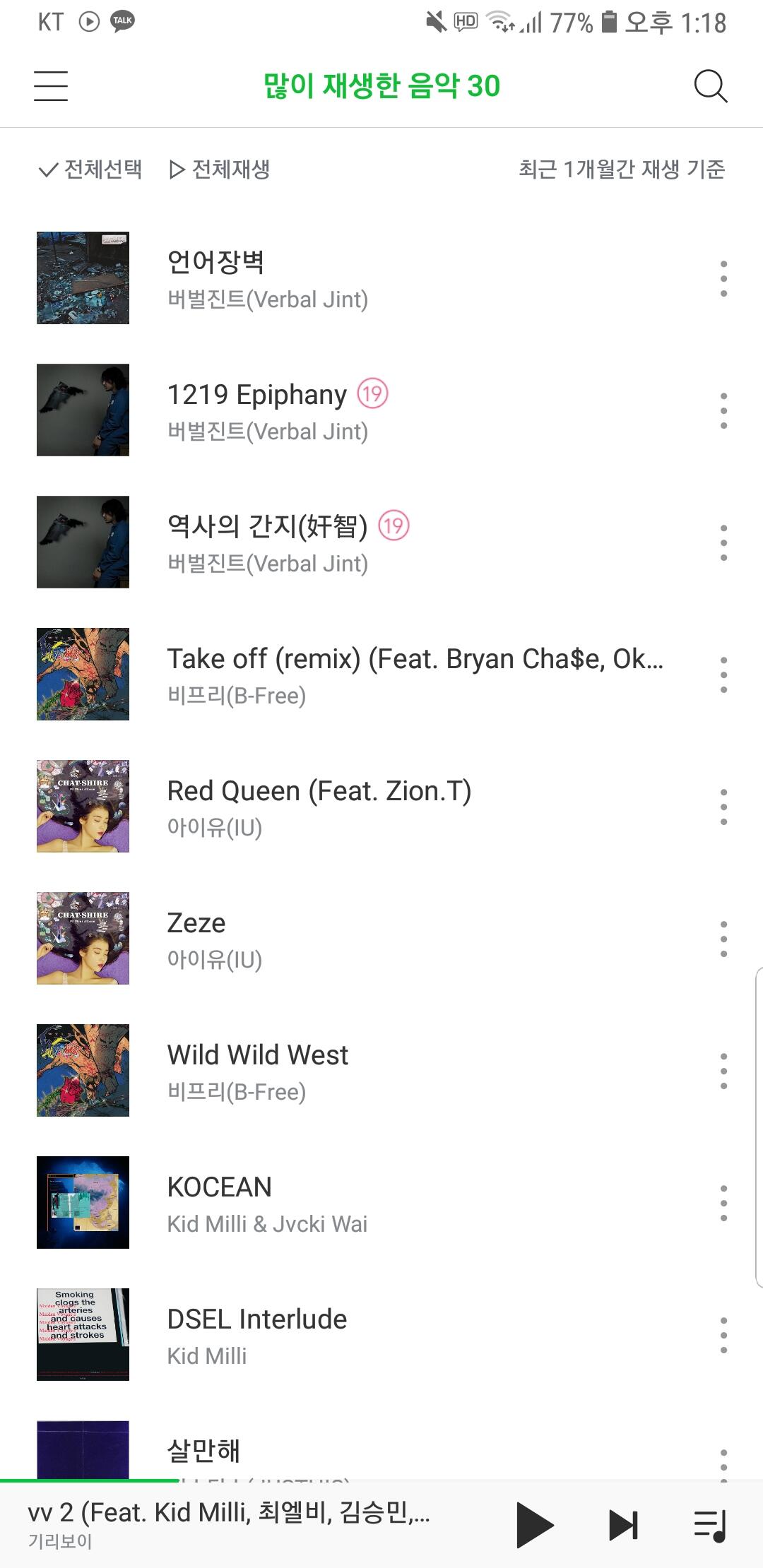Tap the album cover of Zeze
The image size is (763, 1568).
coord(83,938)
